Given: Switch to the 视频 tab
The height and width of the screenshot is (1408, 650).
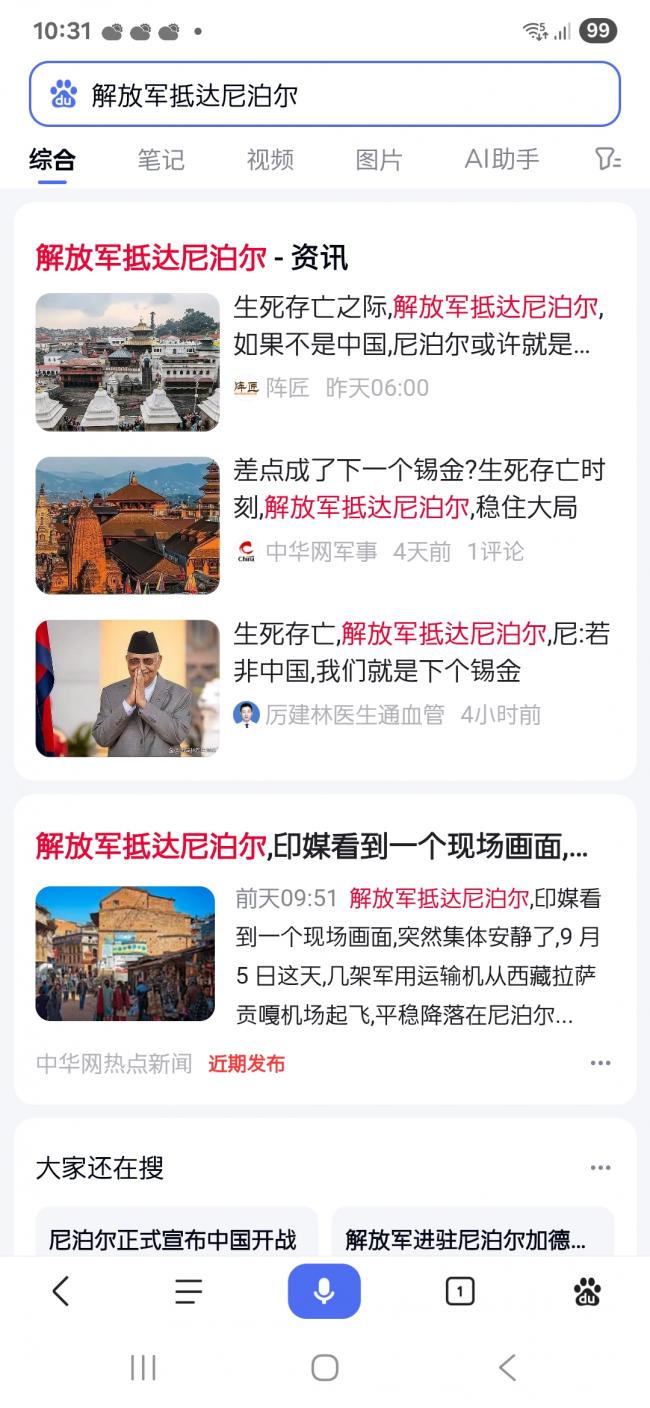Looking at the screenshot, I should click(270, 160).
